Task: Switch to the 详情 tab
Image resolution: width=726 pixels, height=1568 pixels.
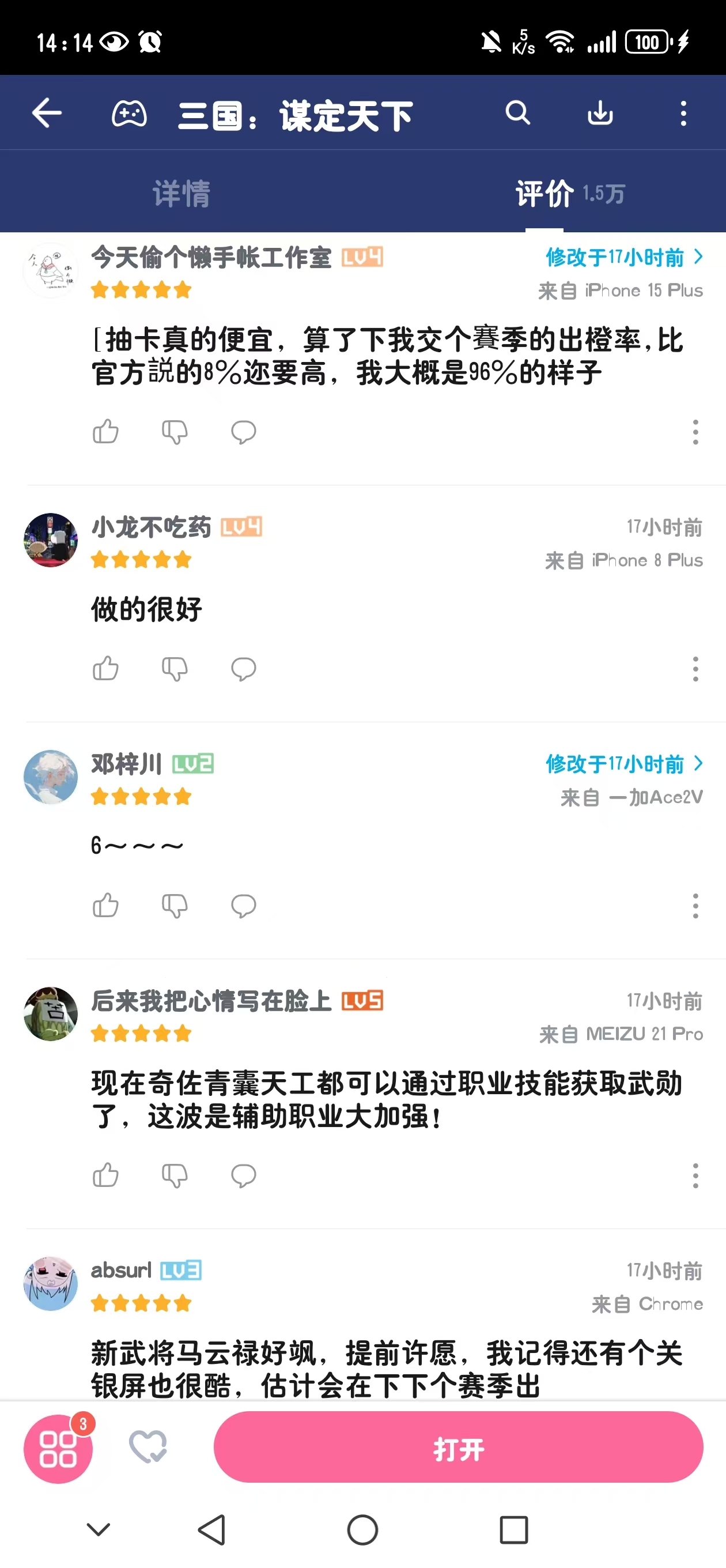Action: tap(181, 193)
